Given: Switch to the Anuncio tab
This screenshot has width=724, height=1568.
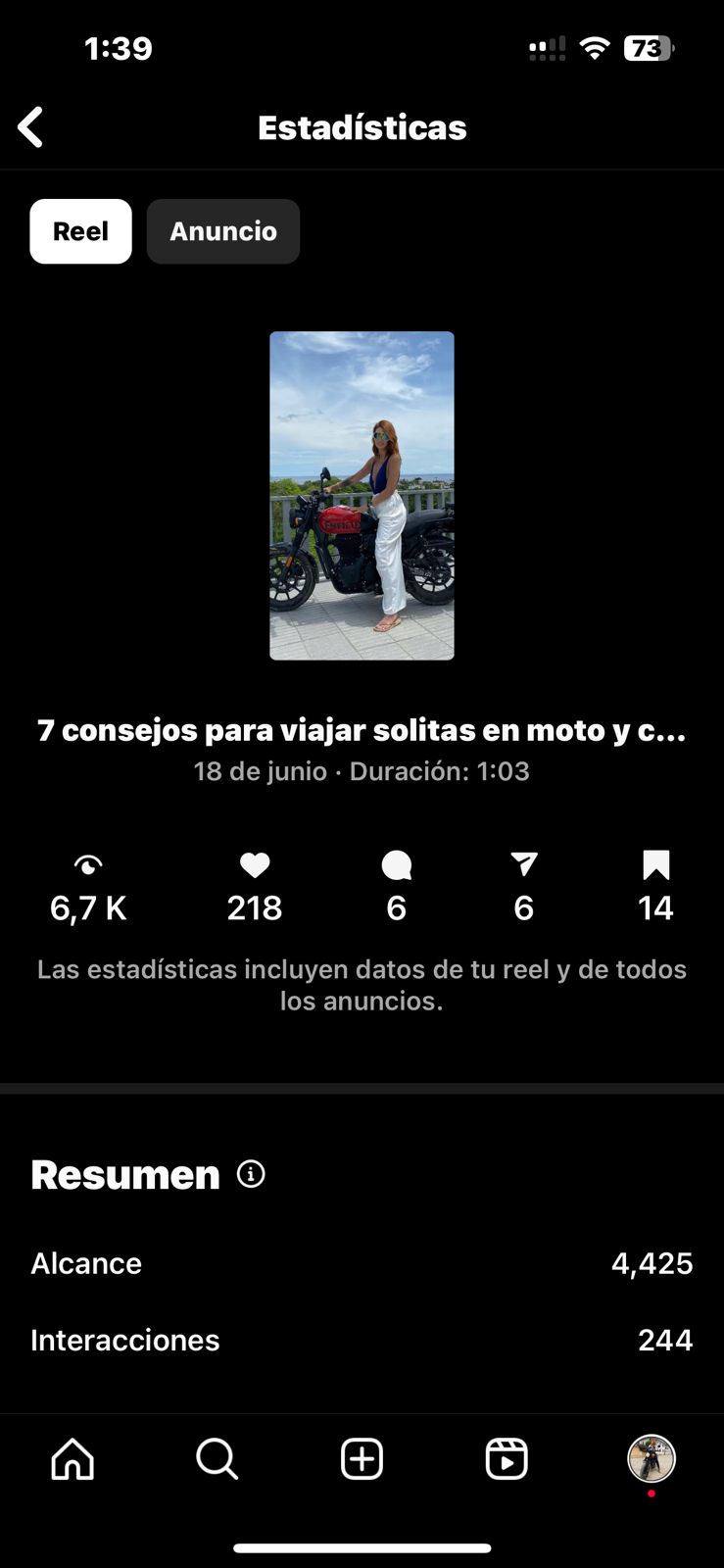Looking at the screenshot, I should (222, 231).
